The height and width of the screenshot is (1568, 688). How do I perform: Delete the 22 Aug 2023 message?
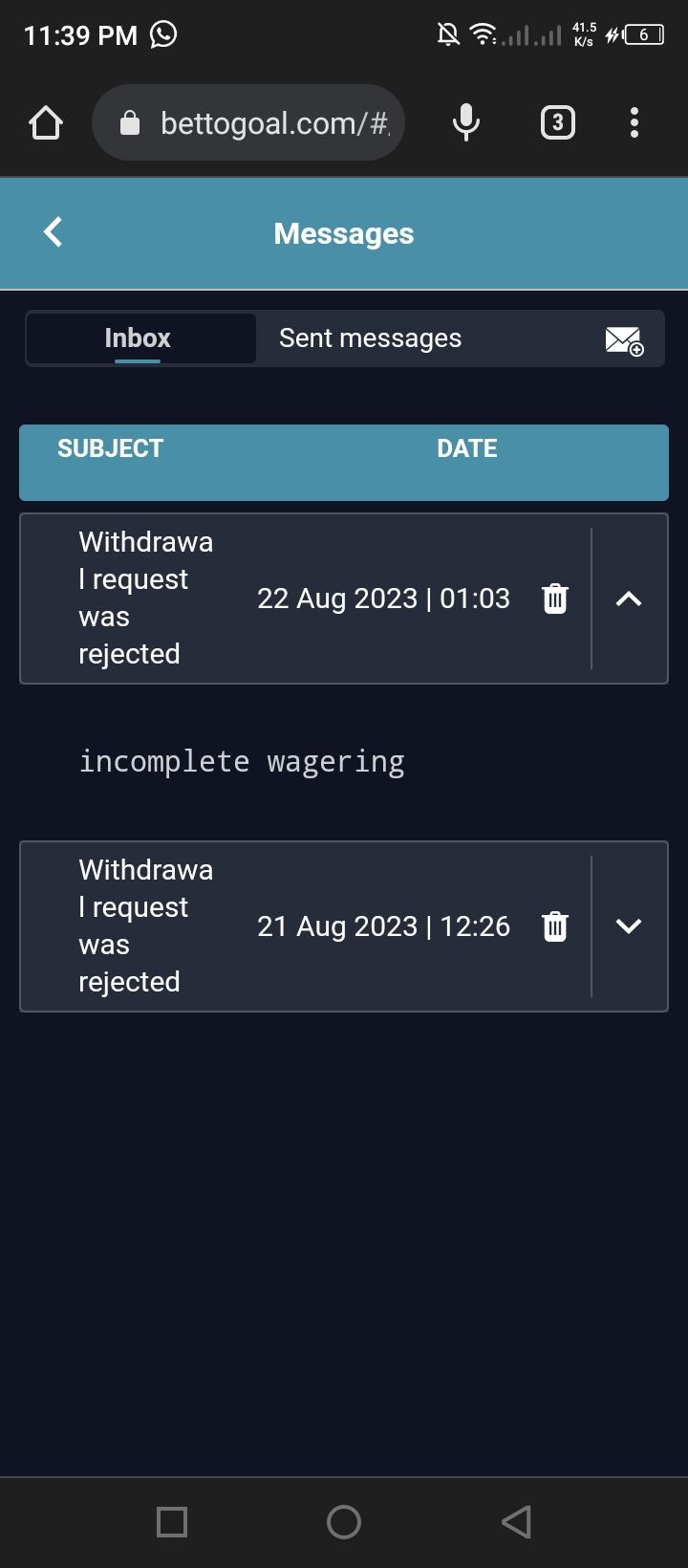click(555, 599)
